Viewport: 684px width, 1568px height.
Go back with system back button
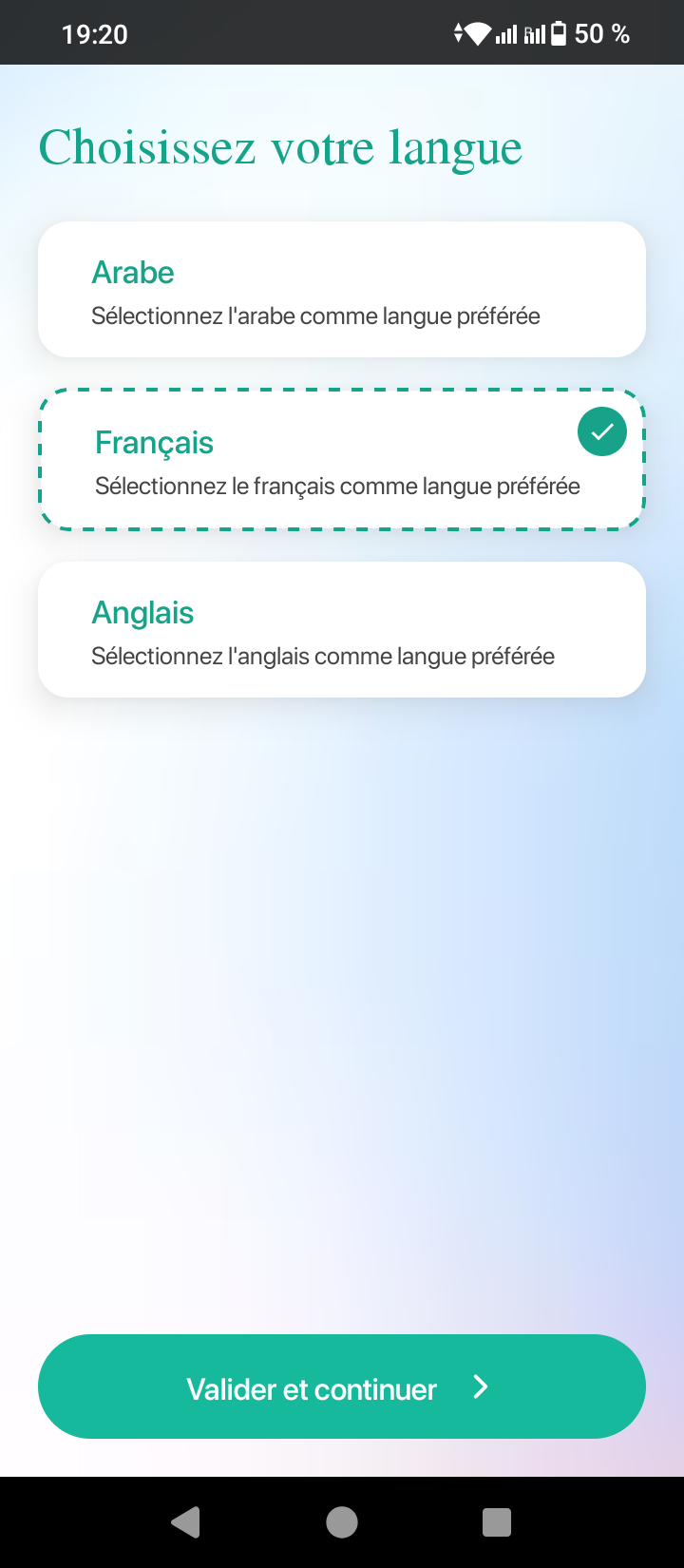click(186, 1522)
